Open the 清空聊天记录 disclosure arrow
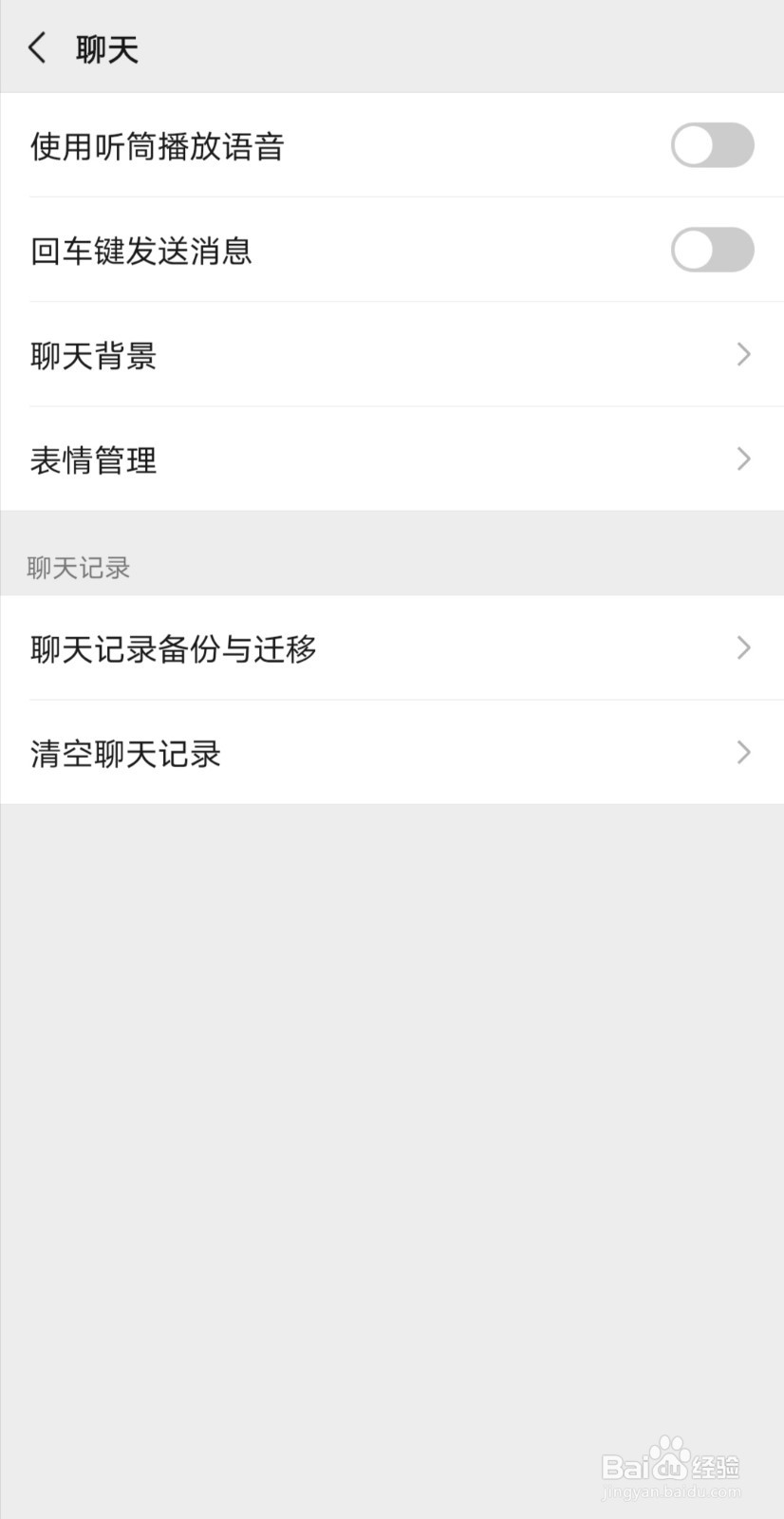Viewport: 784px width, 1519px height. pos(743,753)
